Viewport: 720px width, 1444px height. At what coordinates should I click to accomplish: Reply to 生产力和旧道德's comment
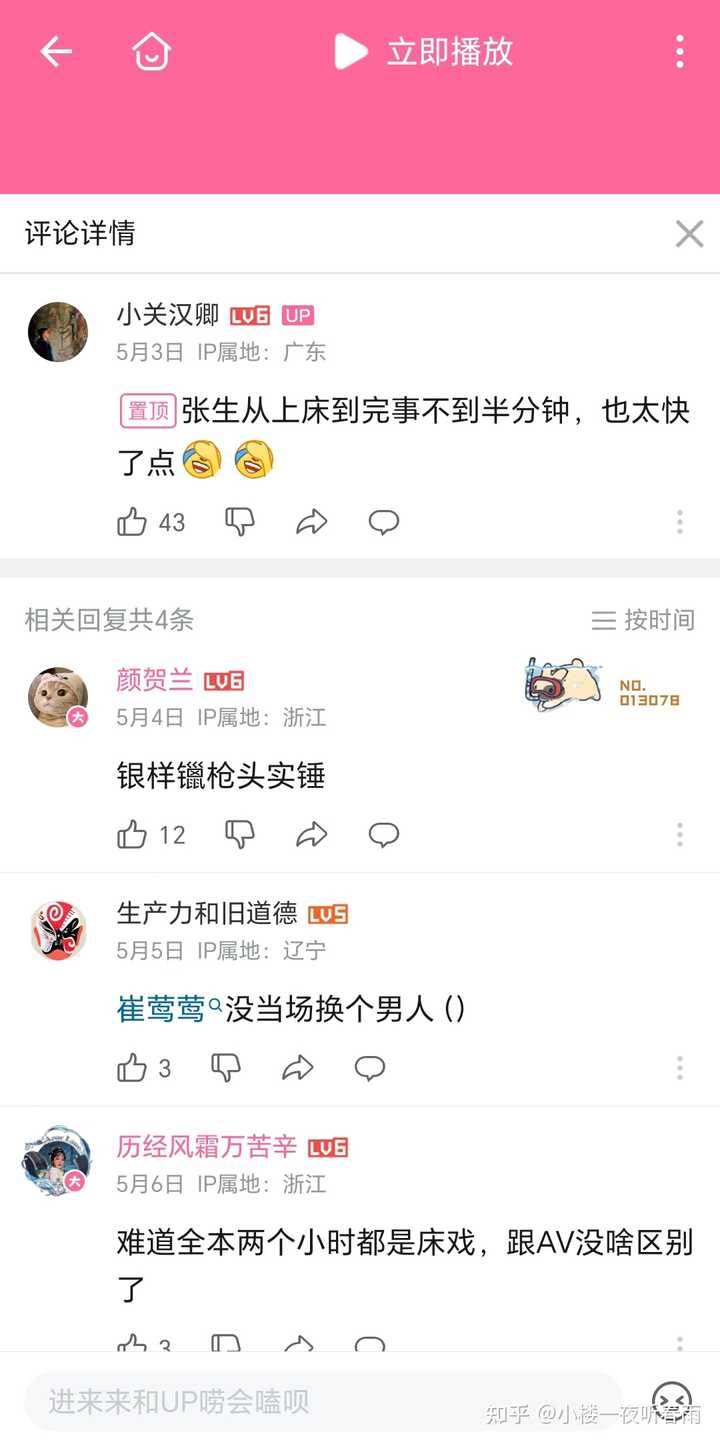[370, 1068]
